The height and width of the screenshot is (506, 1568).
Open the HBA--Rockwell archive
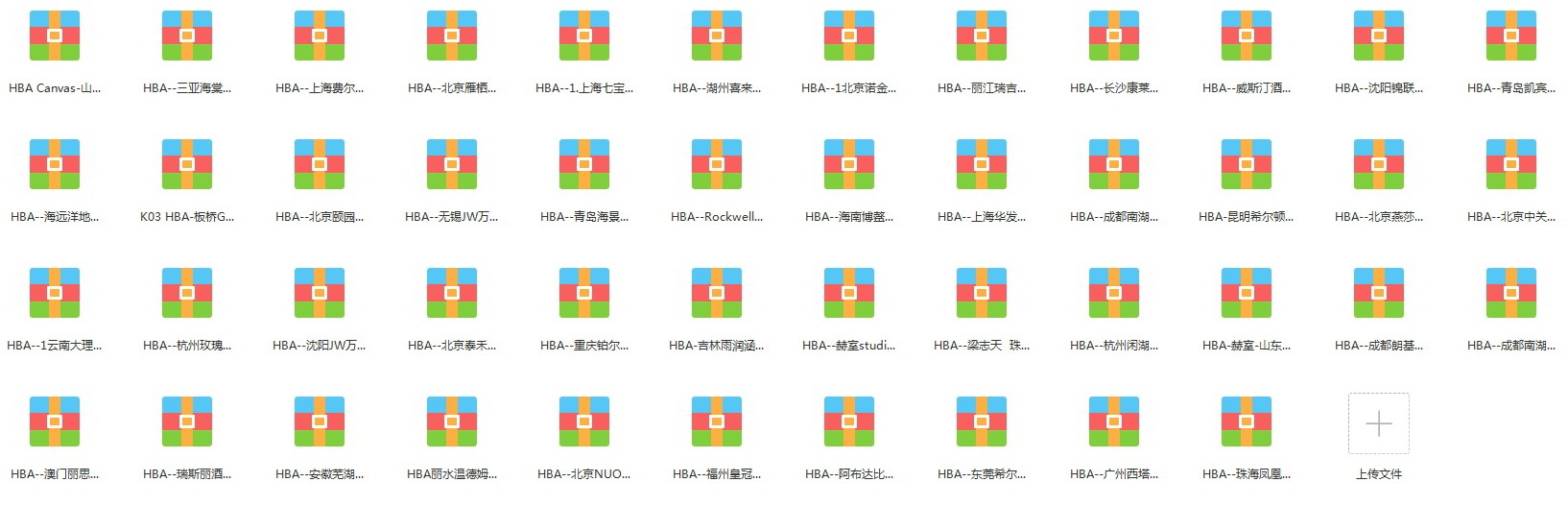point(717,165)
